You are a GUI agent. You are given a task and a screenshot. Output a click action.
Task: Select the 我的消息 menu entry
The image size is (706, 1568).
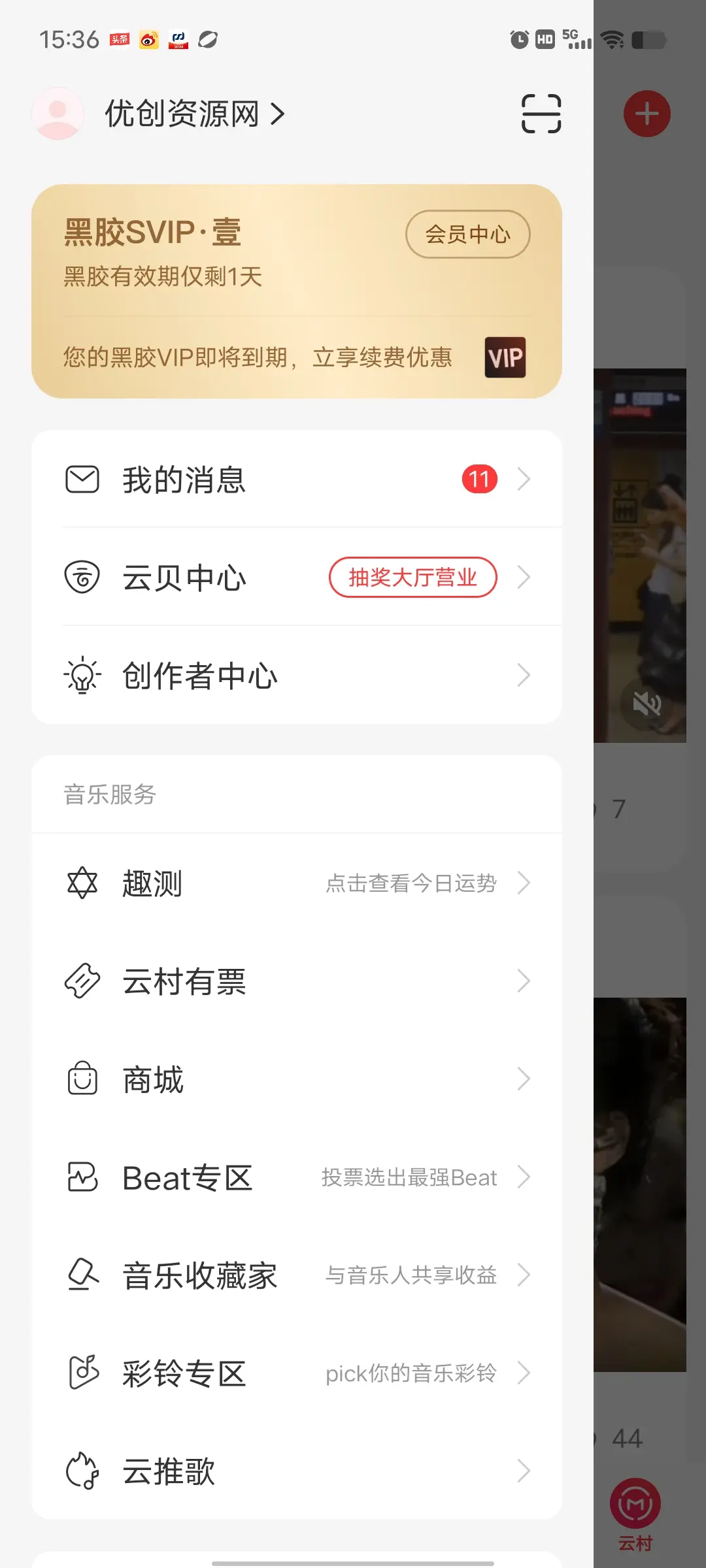(x=183, y=479)
